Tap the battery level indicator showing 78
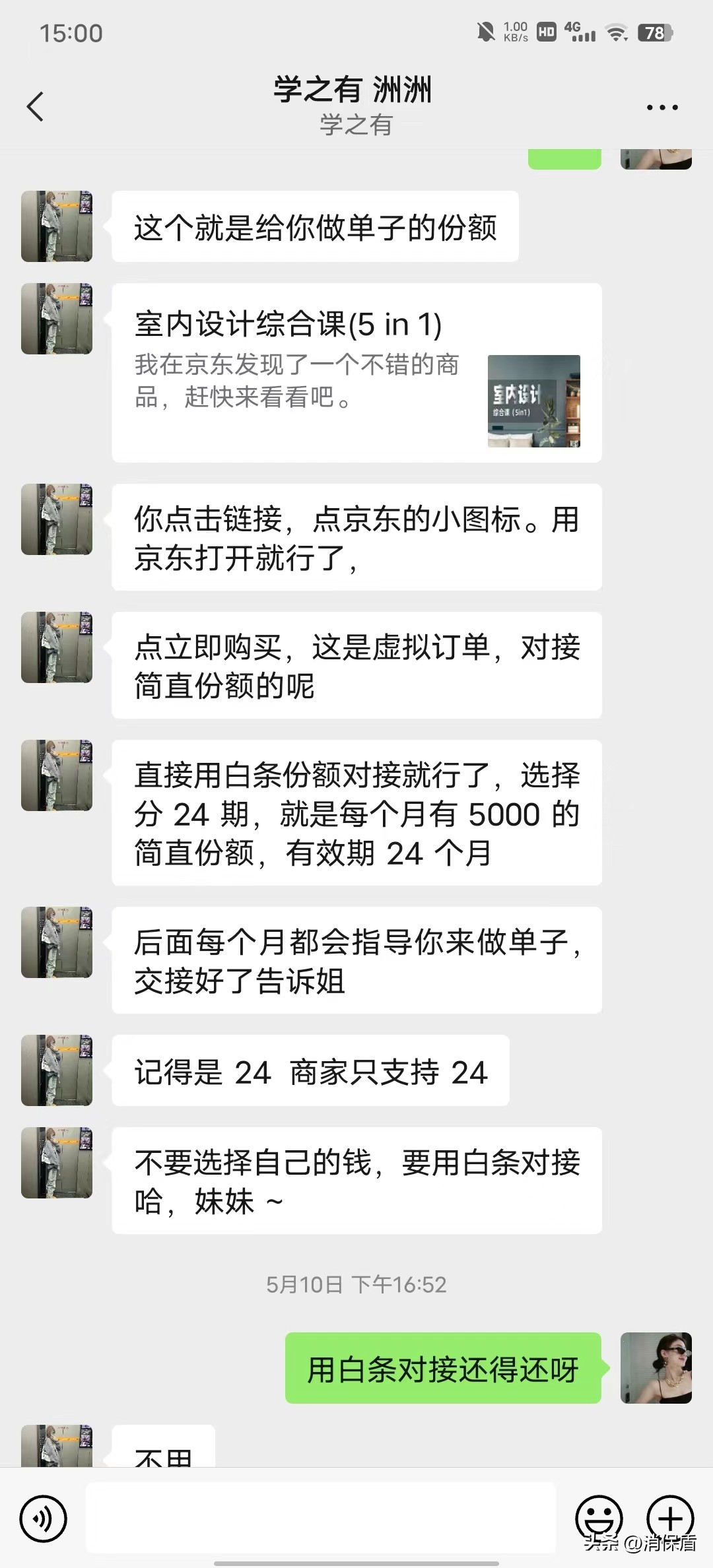Viewport: 713px width, 1568px height. (x=654, y=32)
